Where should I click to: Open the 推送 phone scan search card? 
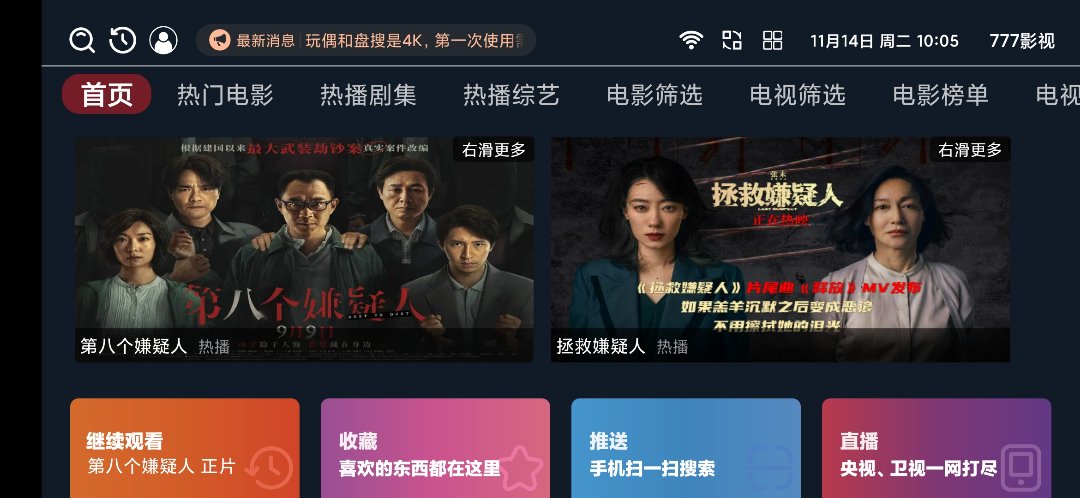pos(686,448)
